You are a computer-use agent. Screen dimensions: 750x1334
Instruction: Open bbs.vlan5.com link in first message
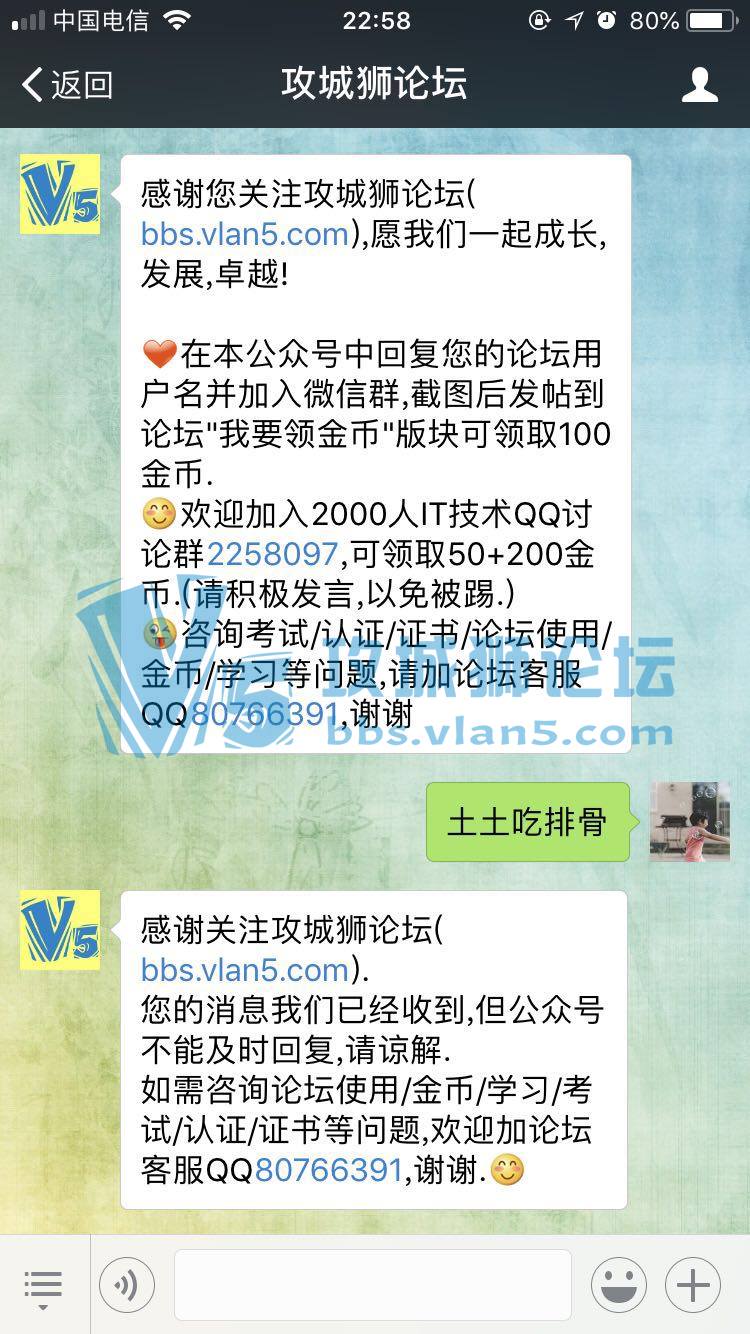pos(245,233)
